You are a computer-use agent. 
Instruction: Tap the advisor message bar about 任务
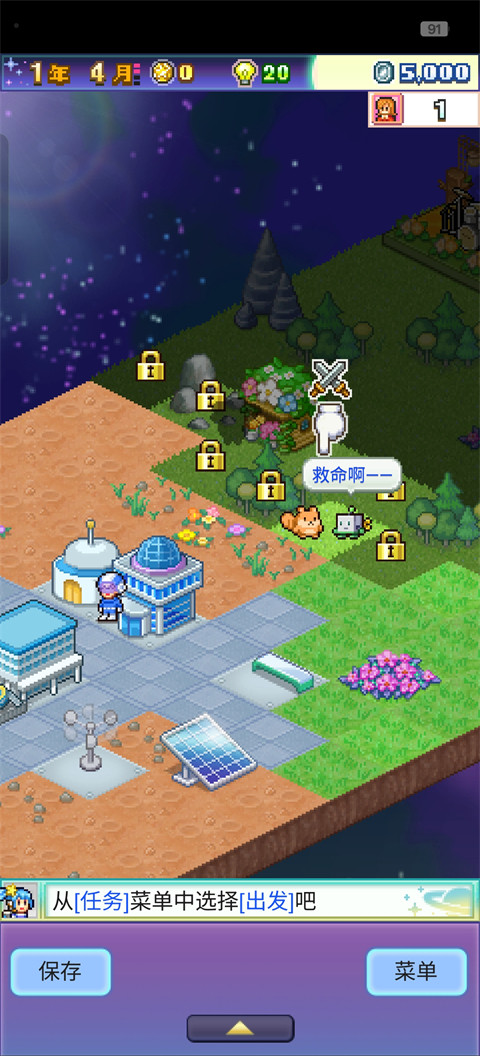(x=262, y=900)
